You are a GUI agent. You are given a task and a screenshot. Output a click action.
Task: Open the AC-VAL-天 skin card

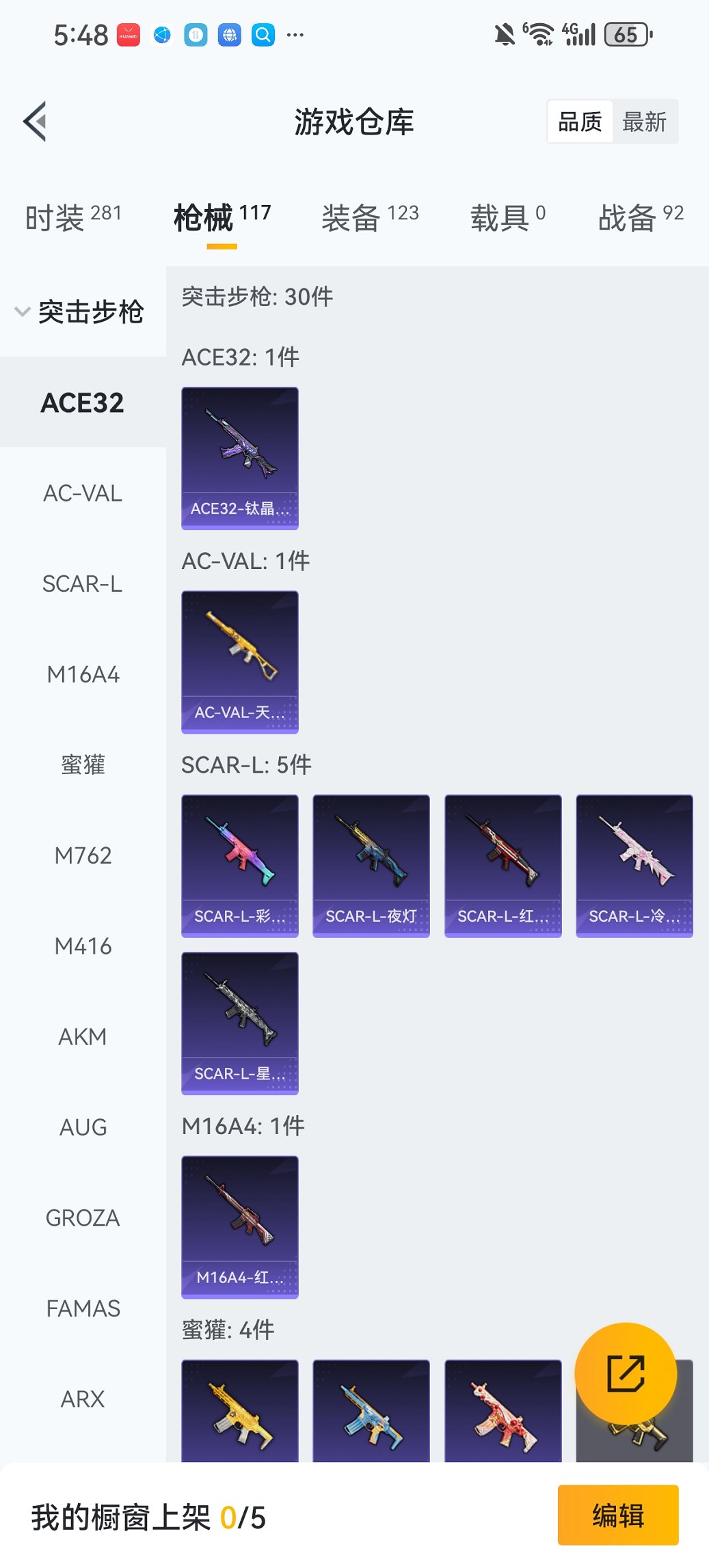pyautogui.click(x=240, y=661)
